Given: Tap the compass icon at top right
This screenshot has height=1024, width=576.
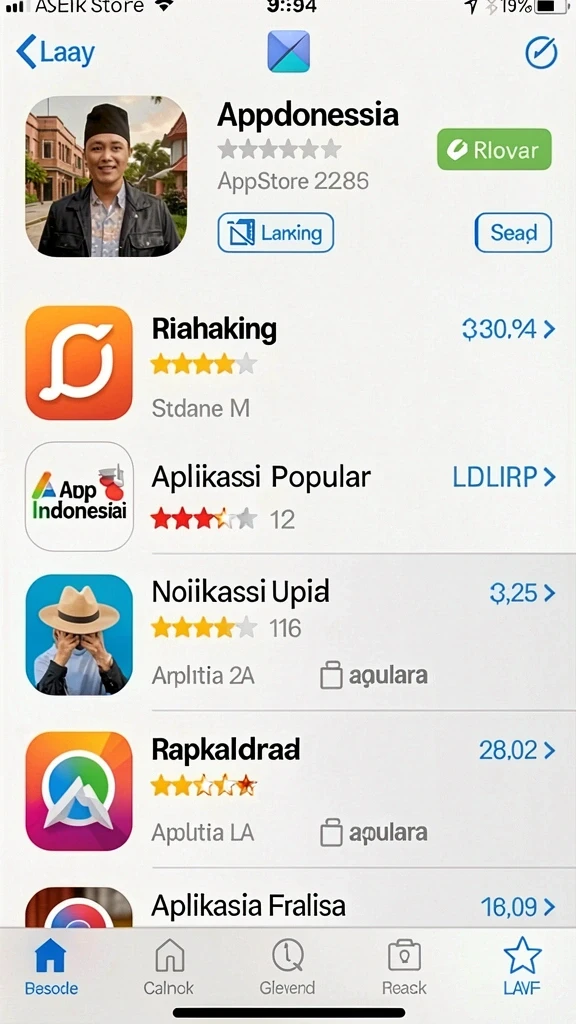Looking at the screenshot, I should [541, 52].
